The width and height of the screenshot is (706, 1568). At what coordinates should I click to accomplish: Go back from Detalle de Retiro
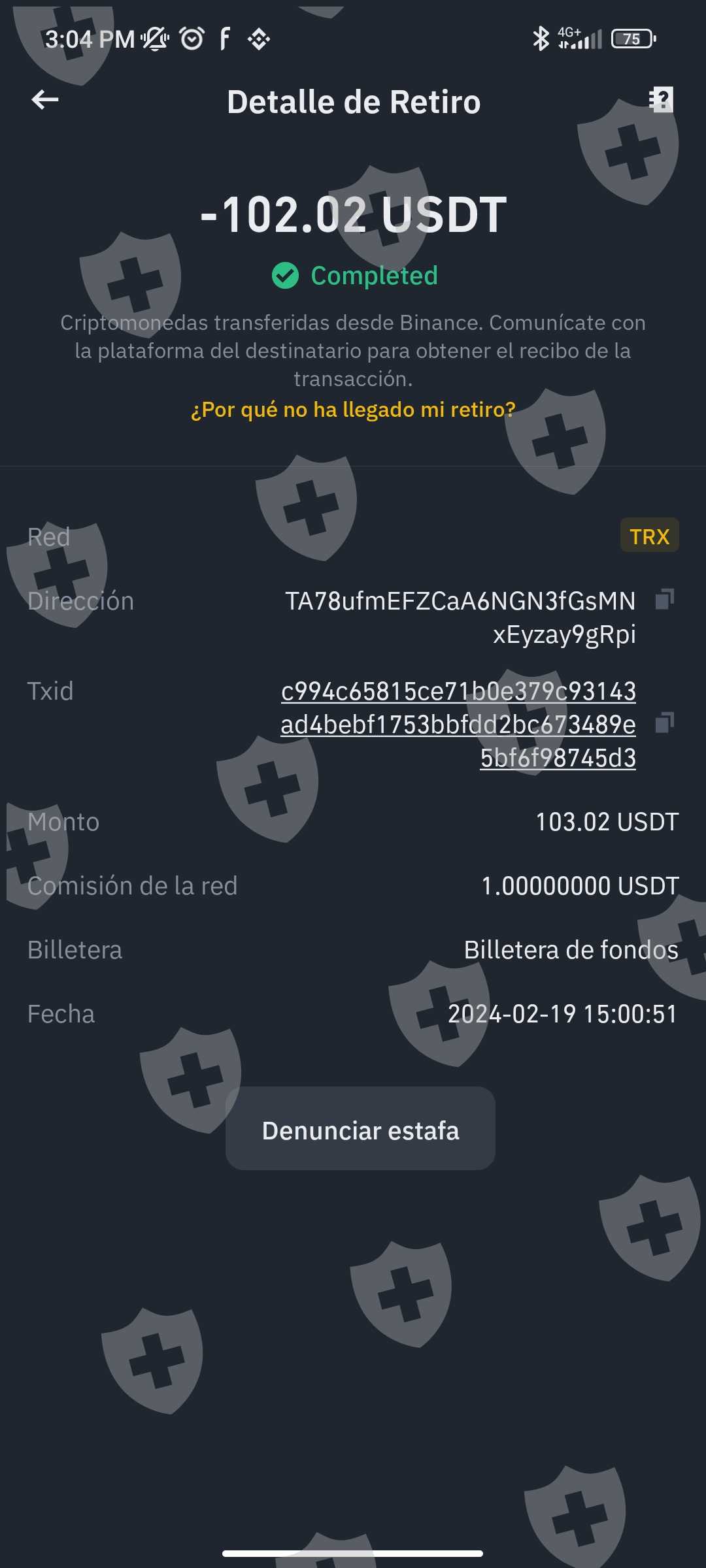[x=45, y=100]
